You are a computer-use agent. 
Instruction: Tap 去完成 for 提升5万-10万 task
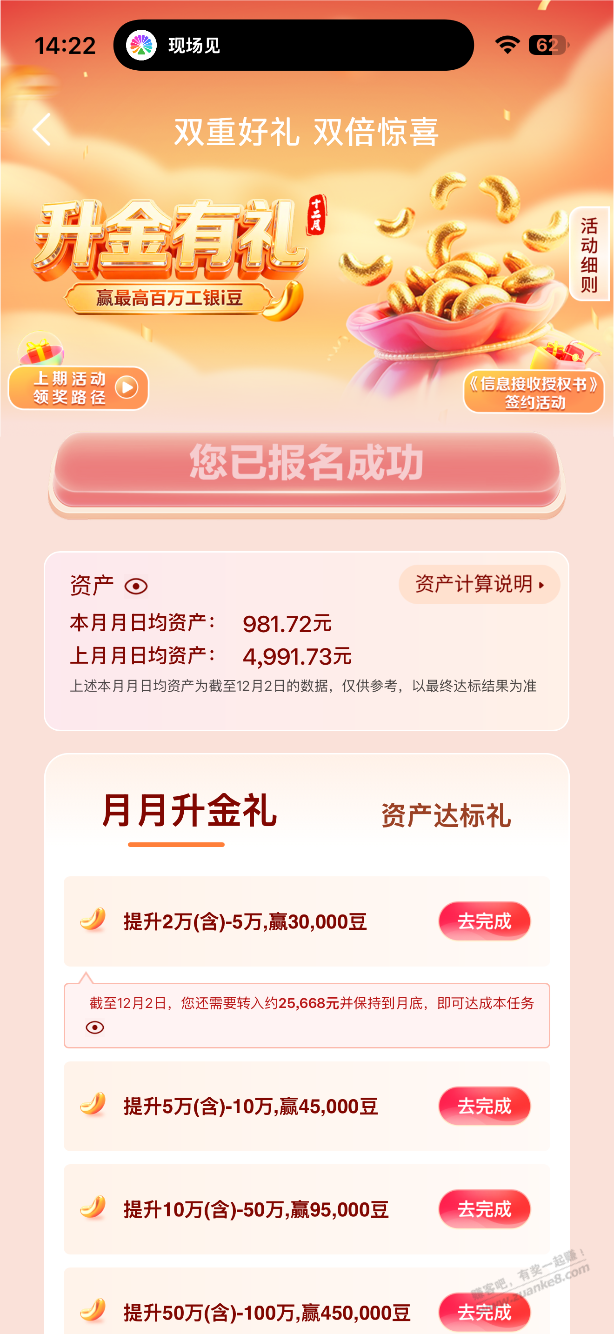(x=484, y=1106)
